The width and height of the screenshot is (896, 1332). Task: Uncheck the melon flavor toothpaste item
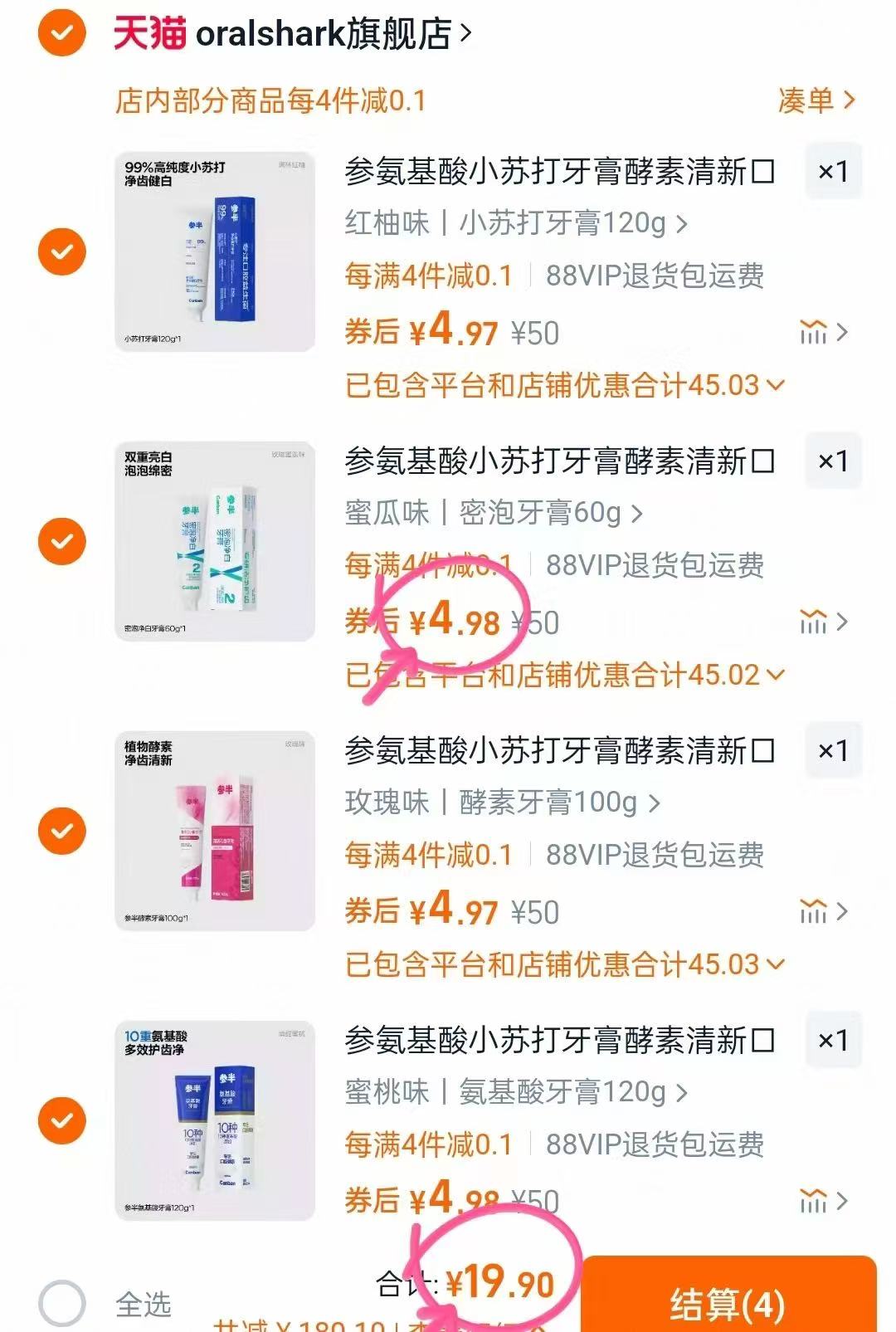pyautogui.click(x=61, y=539)
